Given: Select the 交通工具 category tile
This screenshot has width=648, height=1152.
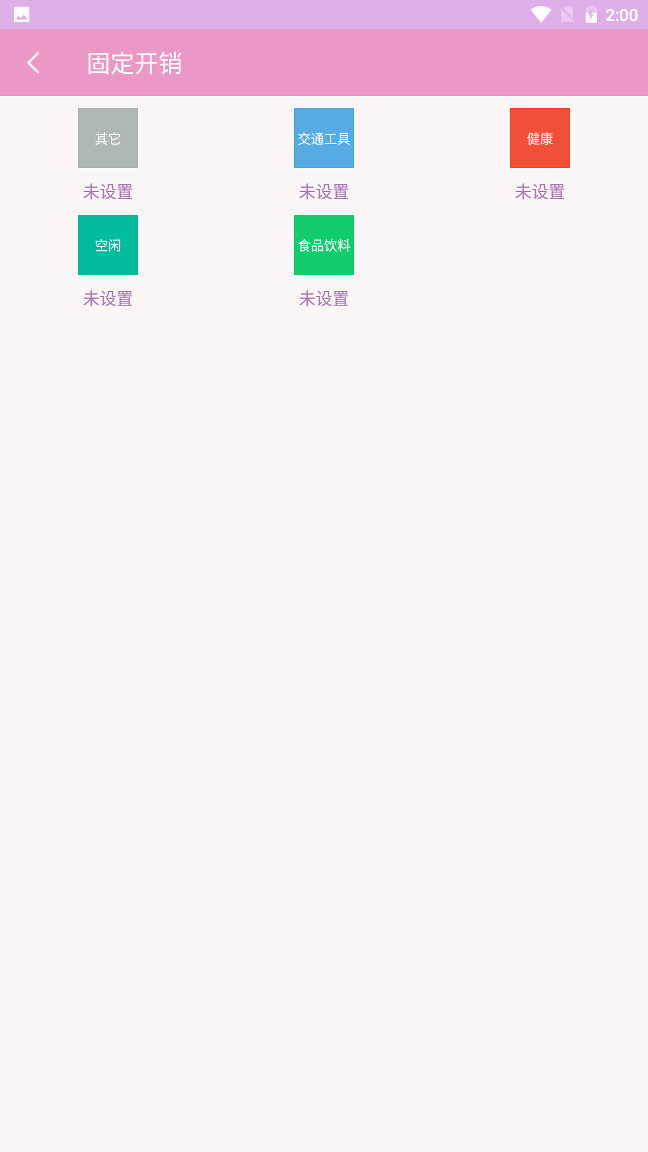Looking at the screenshot, I should point(324,138).
